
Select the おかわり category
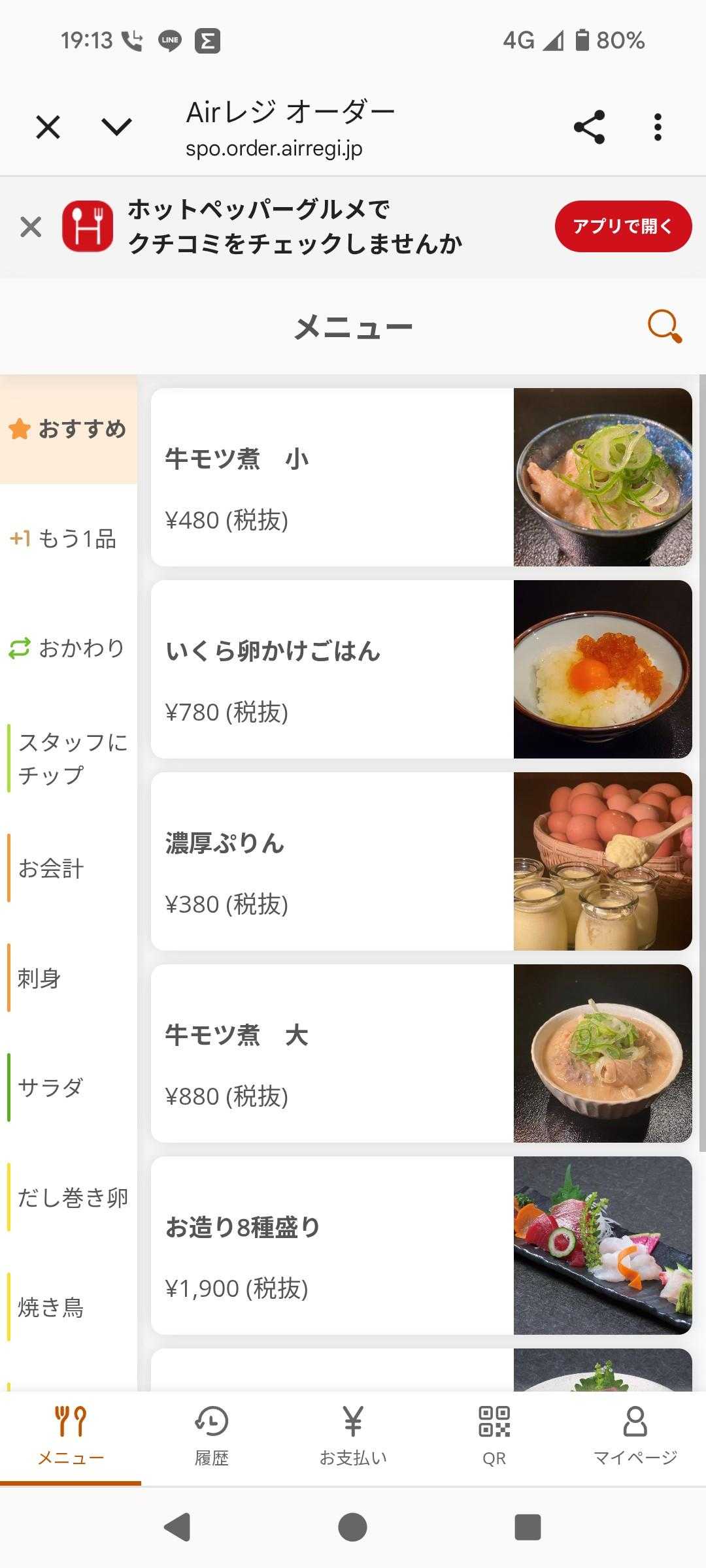[x=69, y=648]
